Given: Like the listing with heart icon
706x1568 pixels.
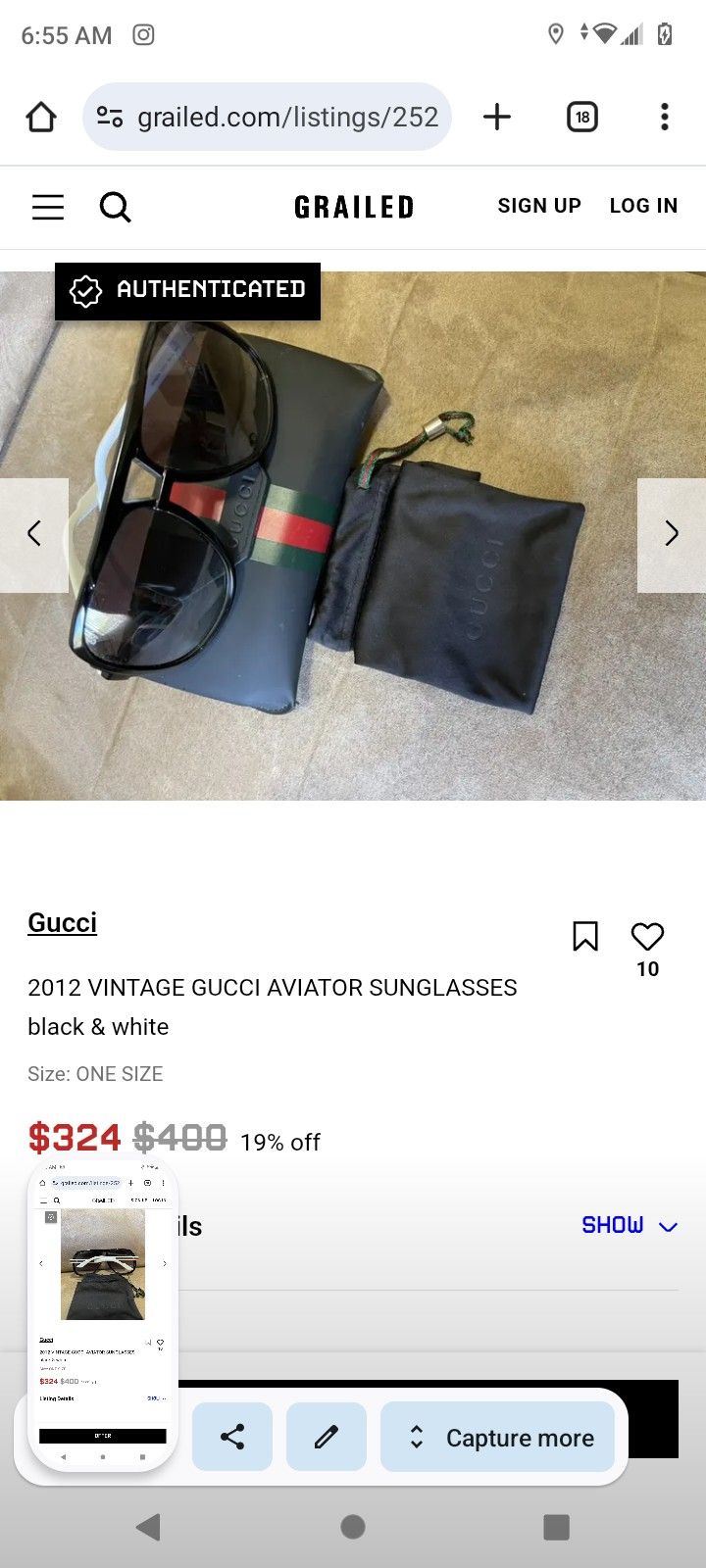Looking at the screenshot, I should pos(647,936).
